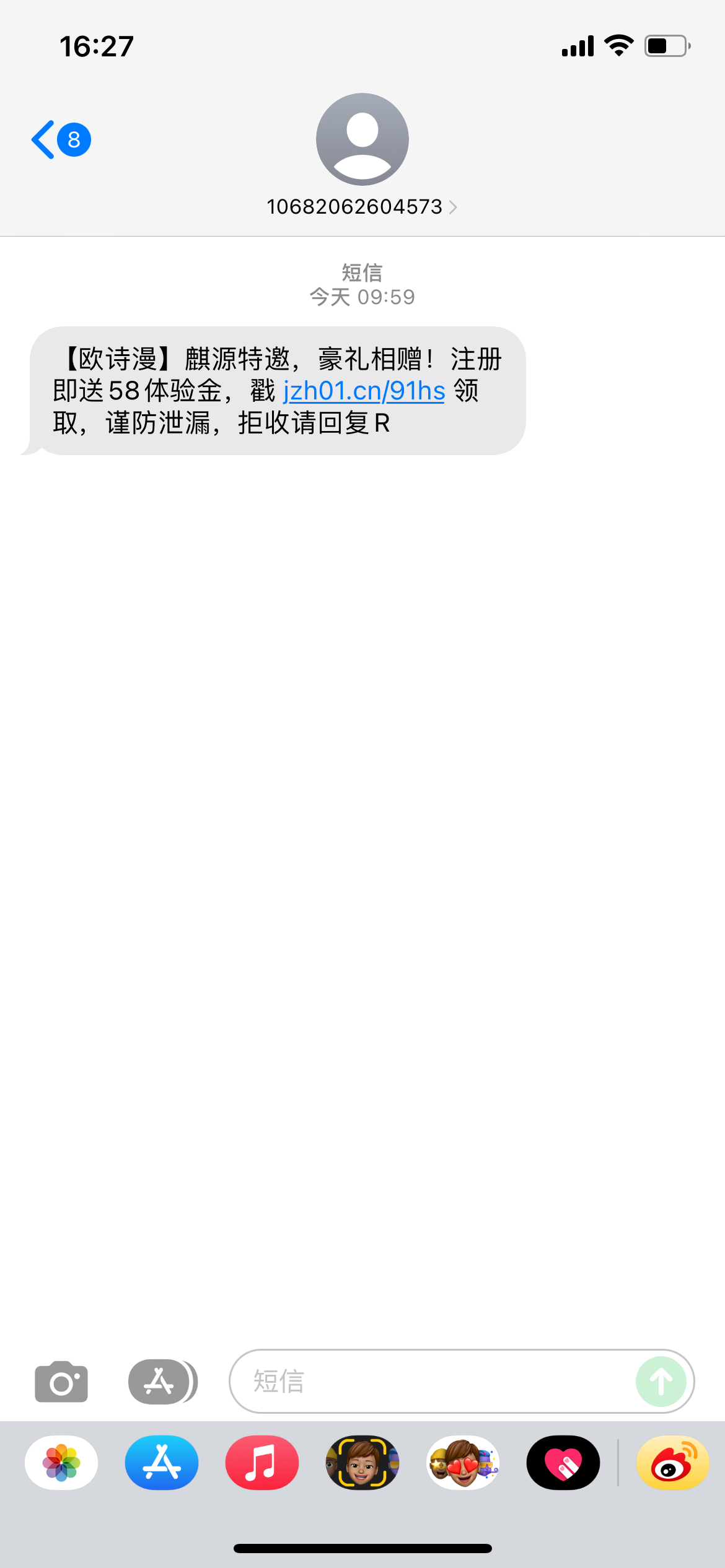The height and width of the screenshot is (1568, 725).
Task: Open the App Store iMessage app
Action: tap(162, 1463)
